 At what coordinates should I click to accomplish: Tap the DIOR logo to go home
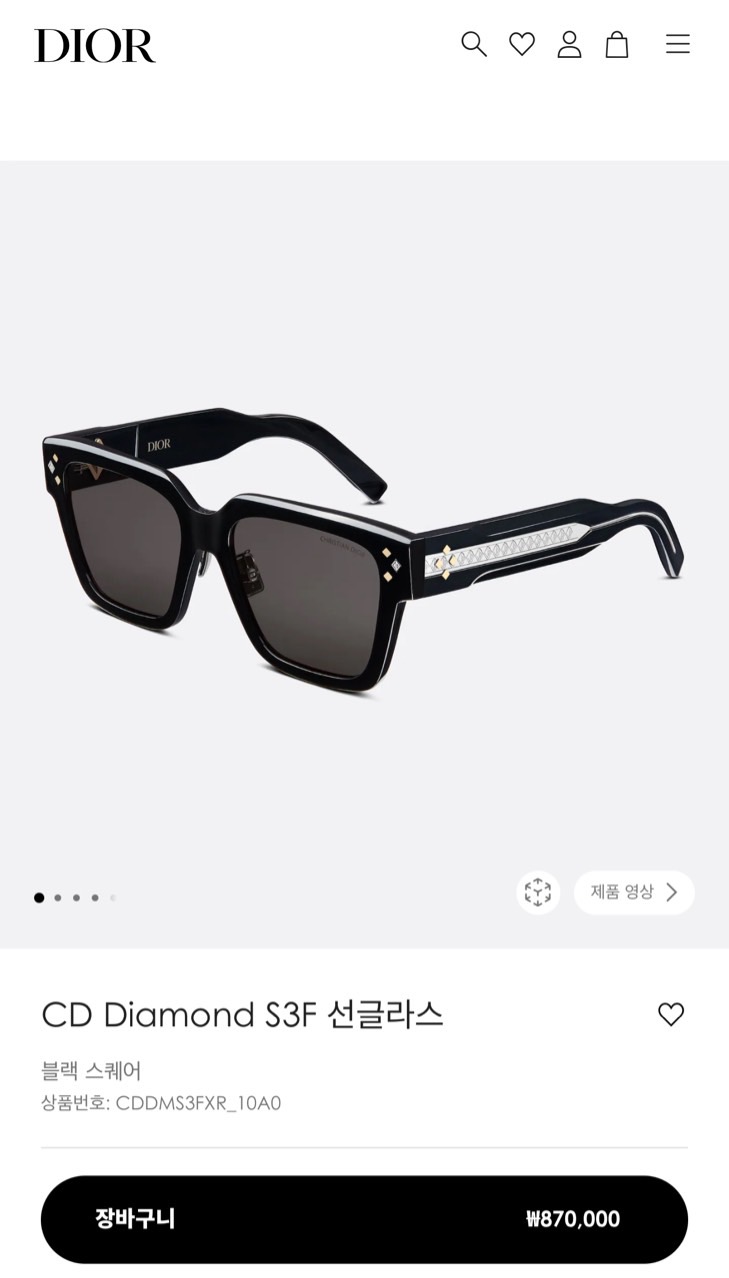pos(95,45)
